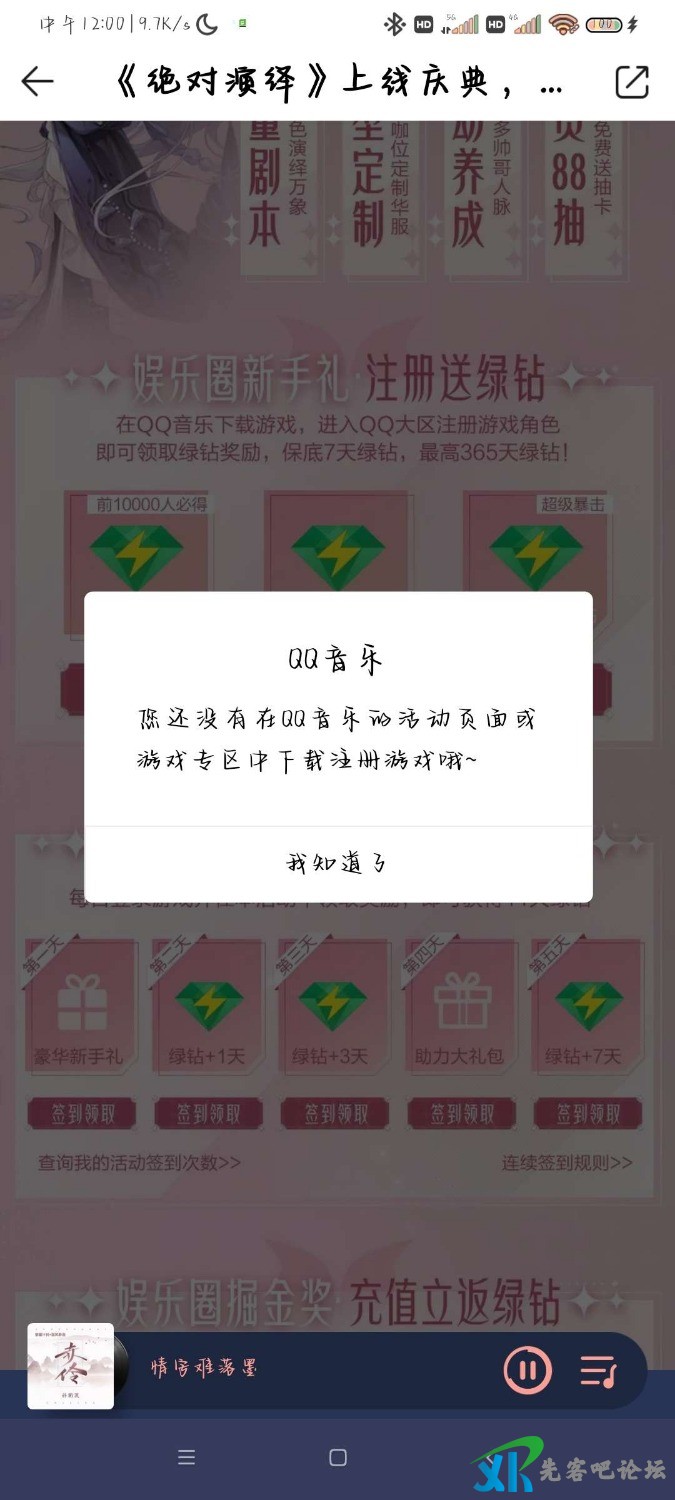Pause the playing song 情字难落墨
675x1500 pixels.
(x=527, y=1369)
